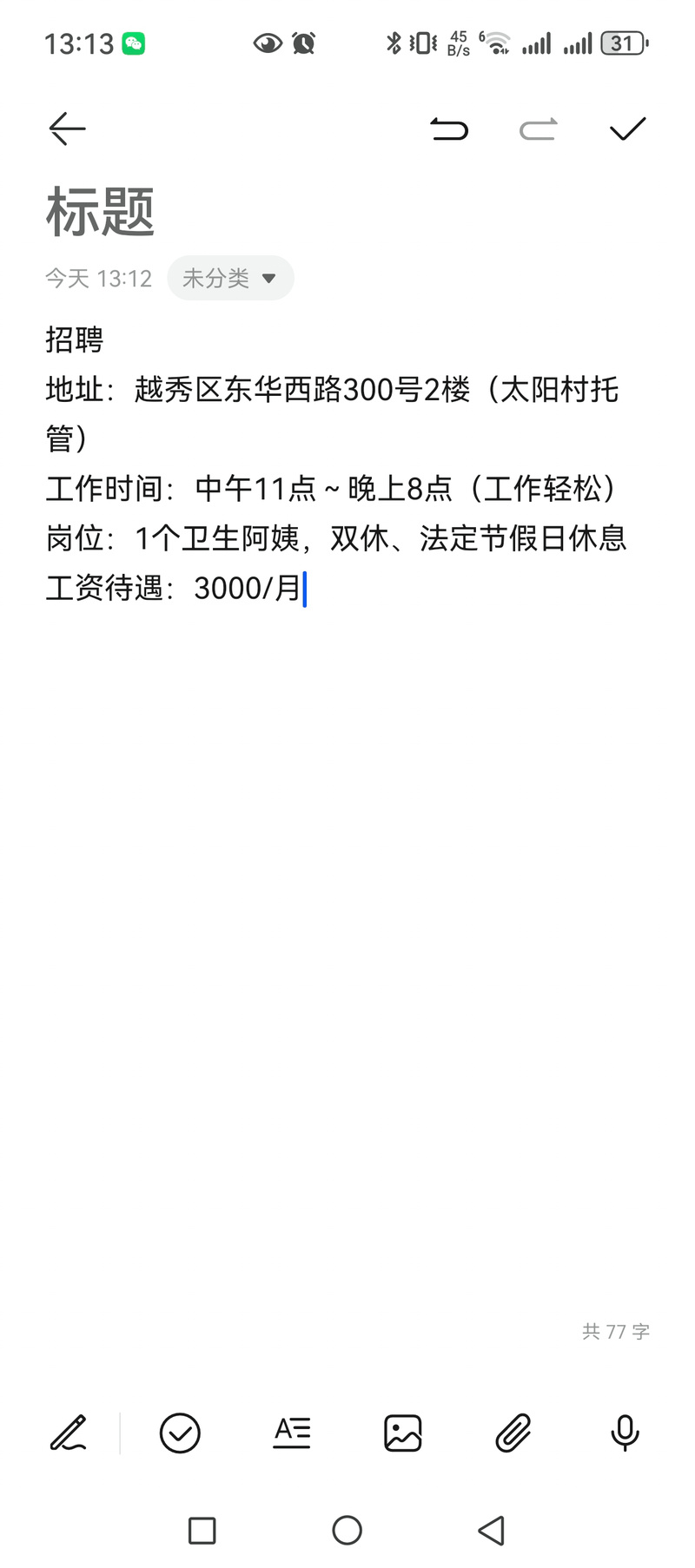Open text formatting options
This screenshot has width=695, height=1568.
[292, 1433]
